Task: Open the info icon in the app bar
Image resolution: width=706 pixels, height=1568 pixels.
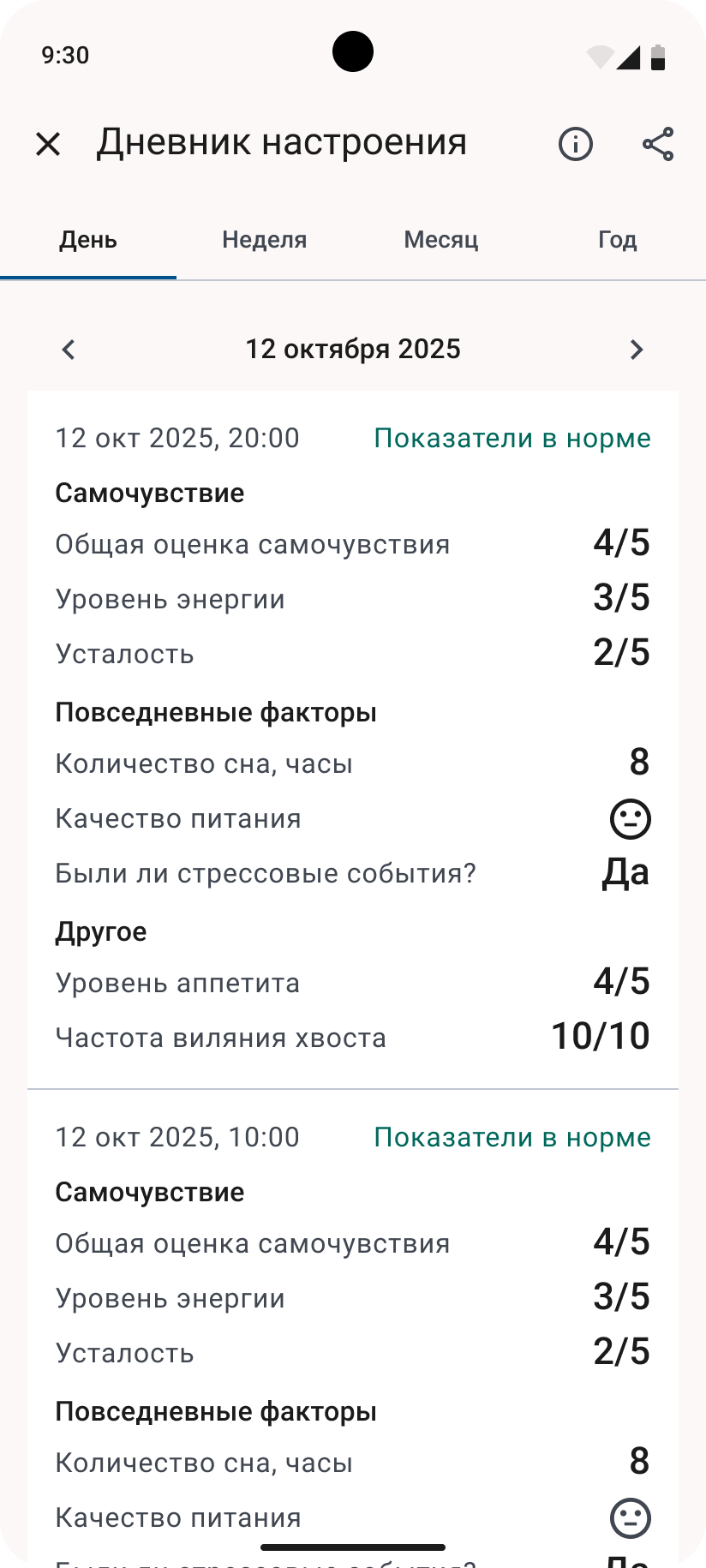Action: point(576,144)
